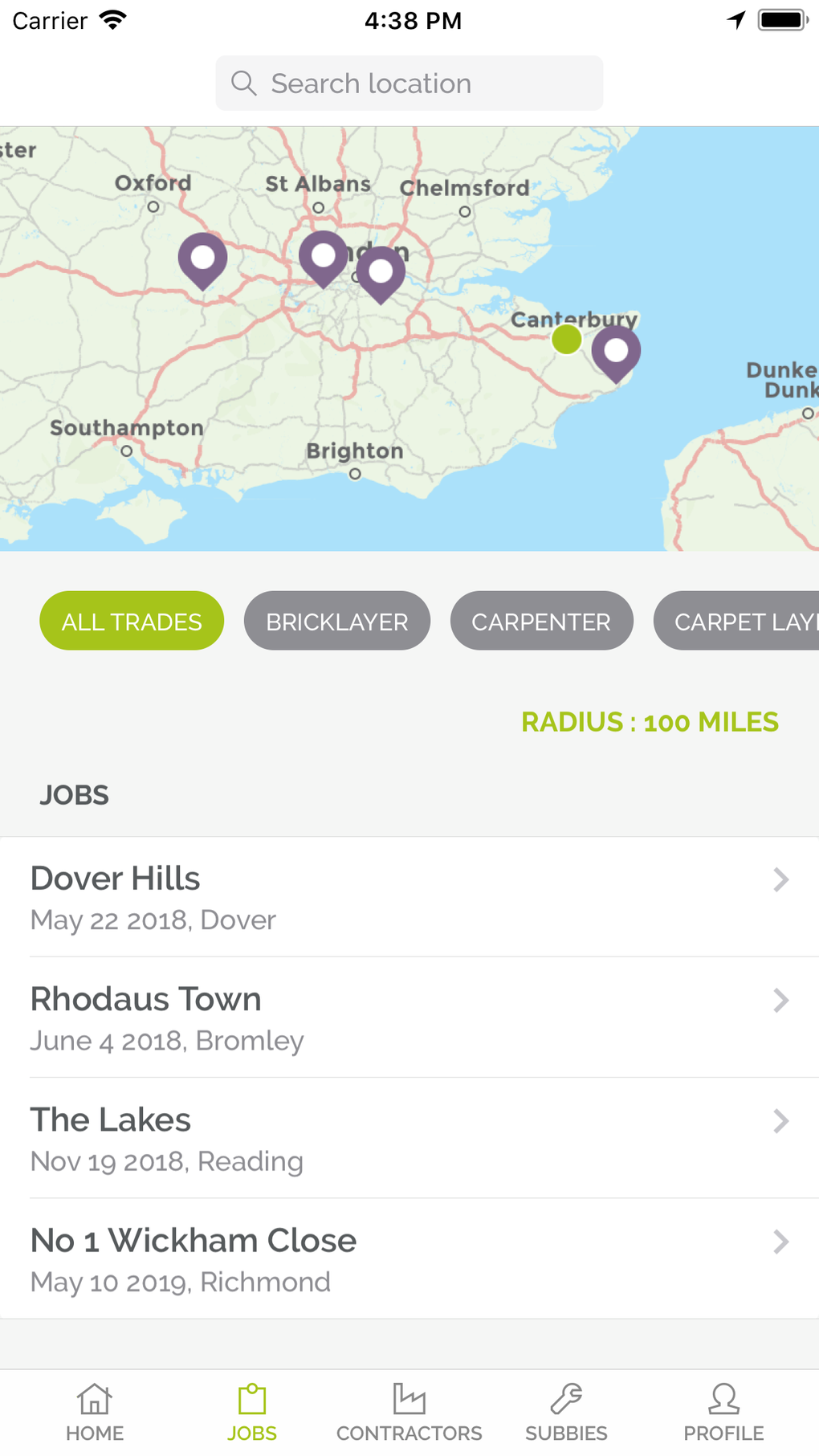View No 1 Wickham Close job details

pyautogui.click(x=409, y=1258)
